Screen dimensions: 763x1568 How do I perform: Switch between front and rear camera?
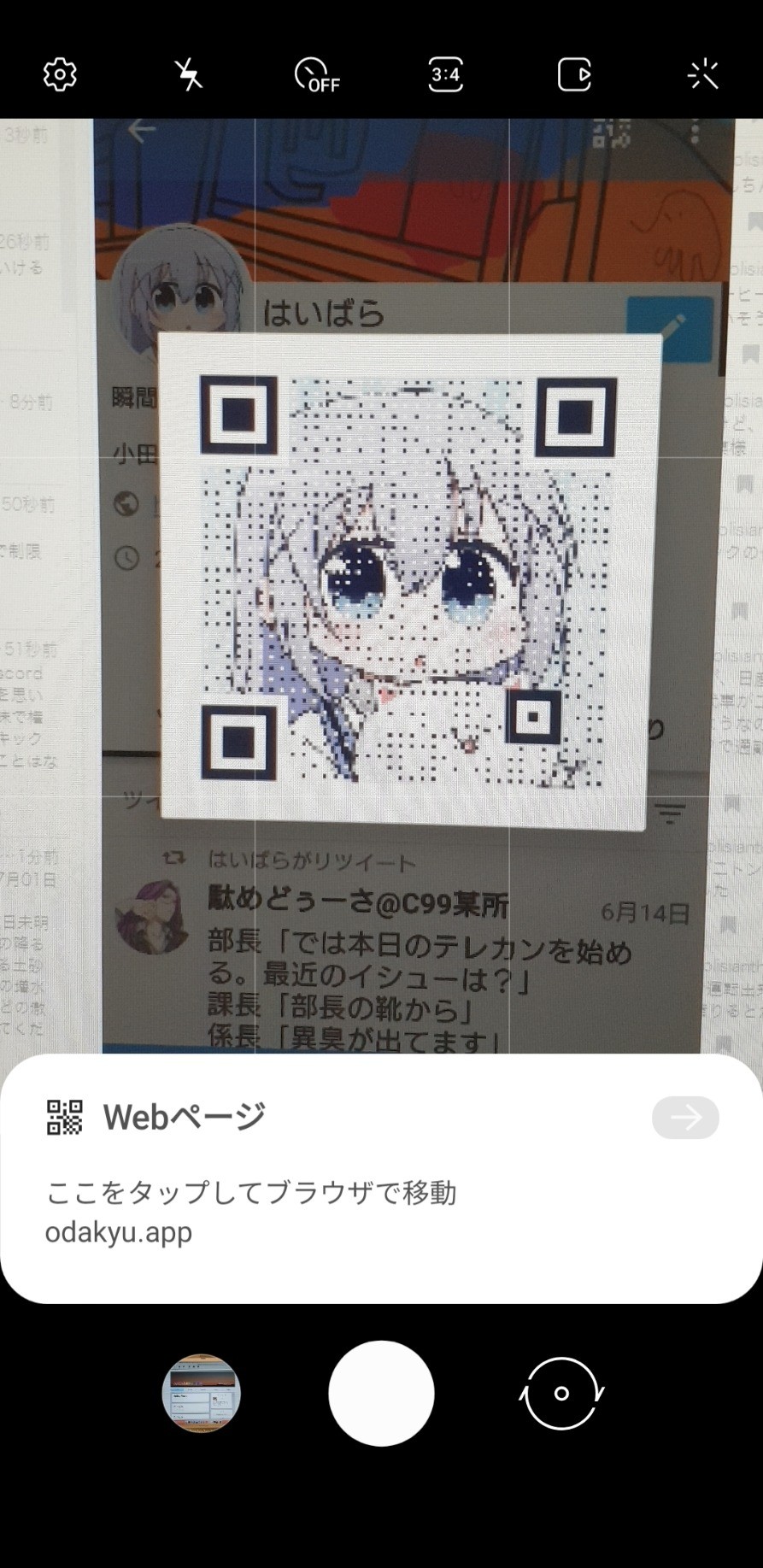coord(561,1394)
